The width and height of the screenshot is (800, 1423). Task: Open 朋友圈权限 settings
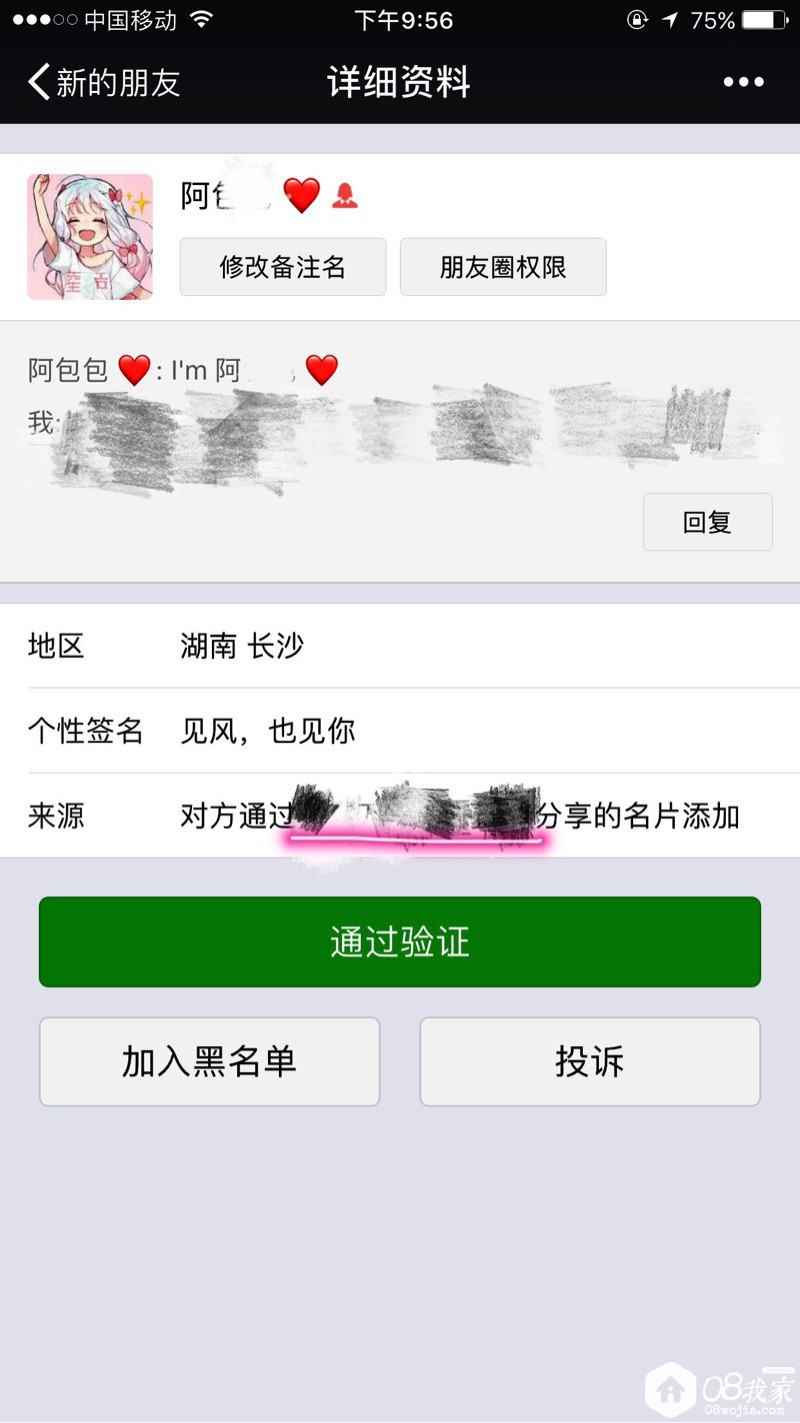click(x=503, y=267)
